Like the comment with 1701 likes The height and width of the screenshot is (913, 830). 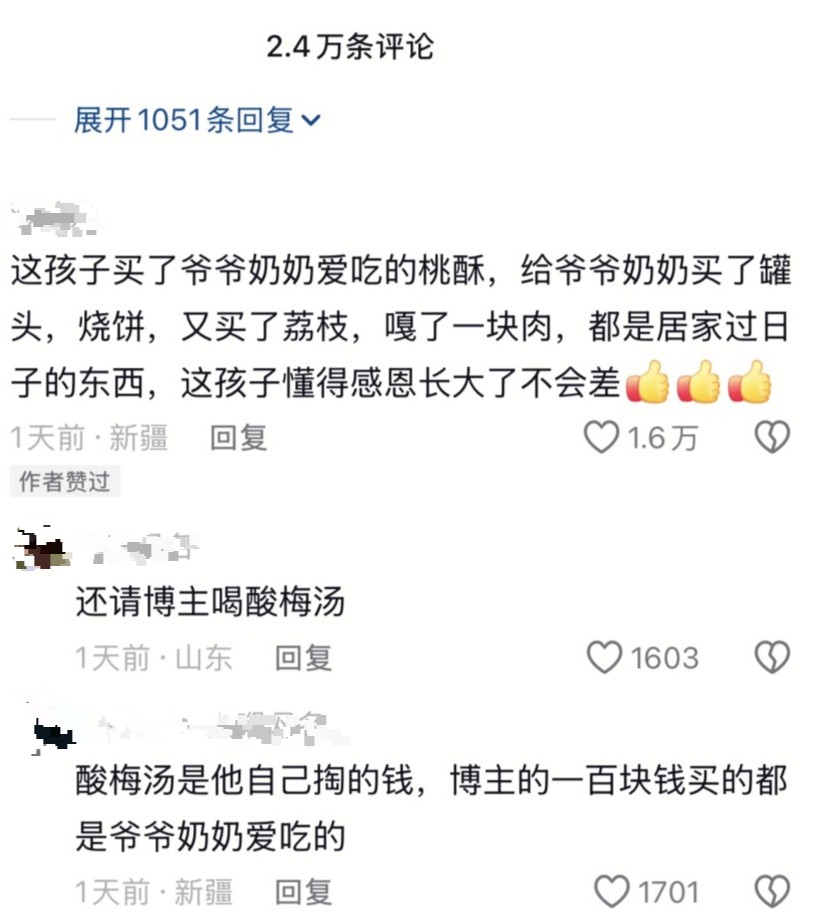pyautogui.click(x=611, y=891)
